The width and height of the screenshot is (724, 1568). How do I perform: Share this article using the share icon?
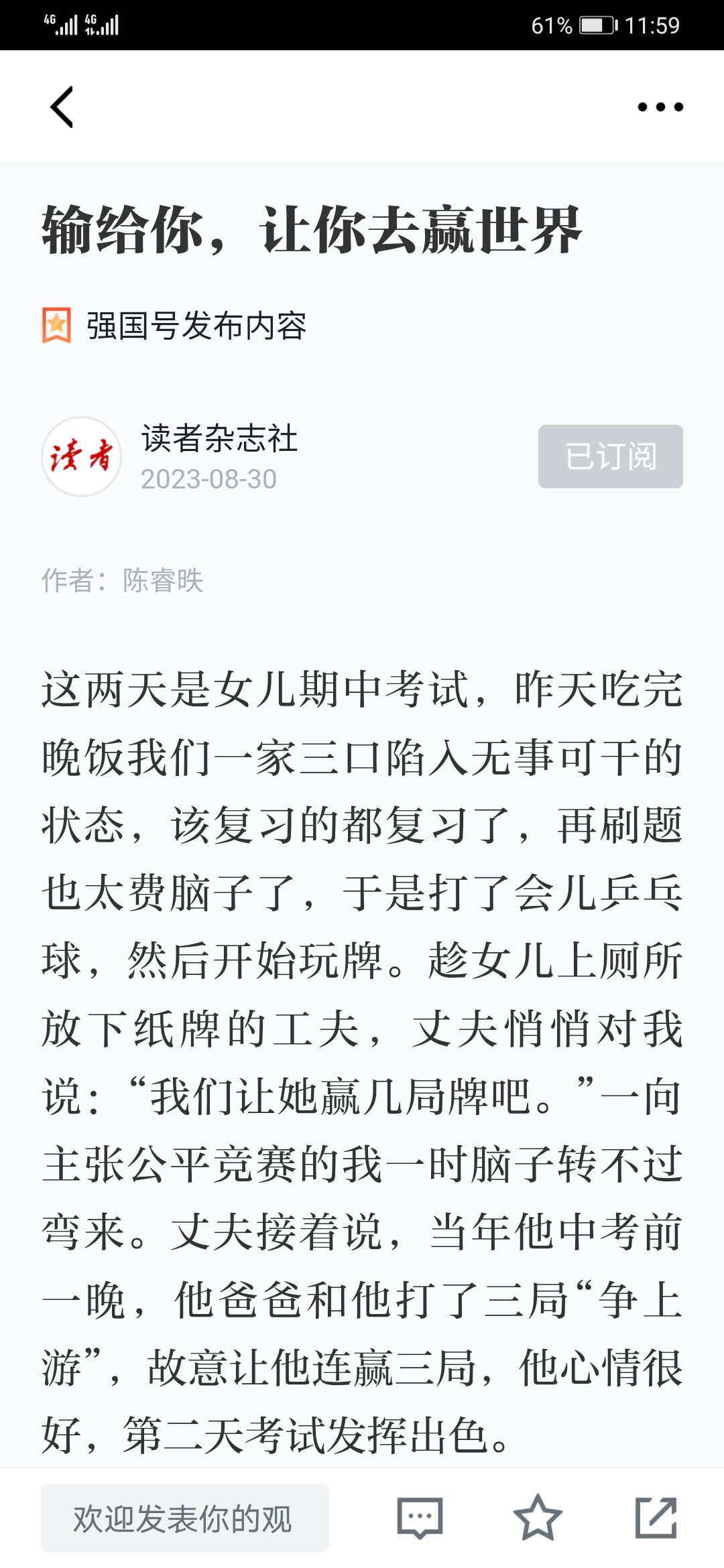coord(656,1517)
